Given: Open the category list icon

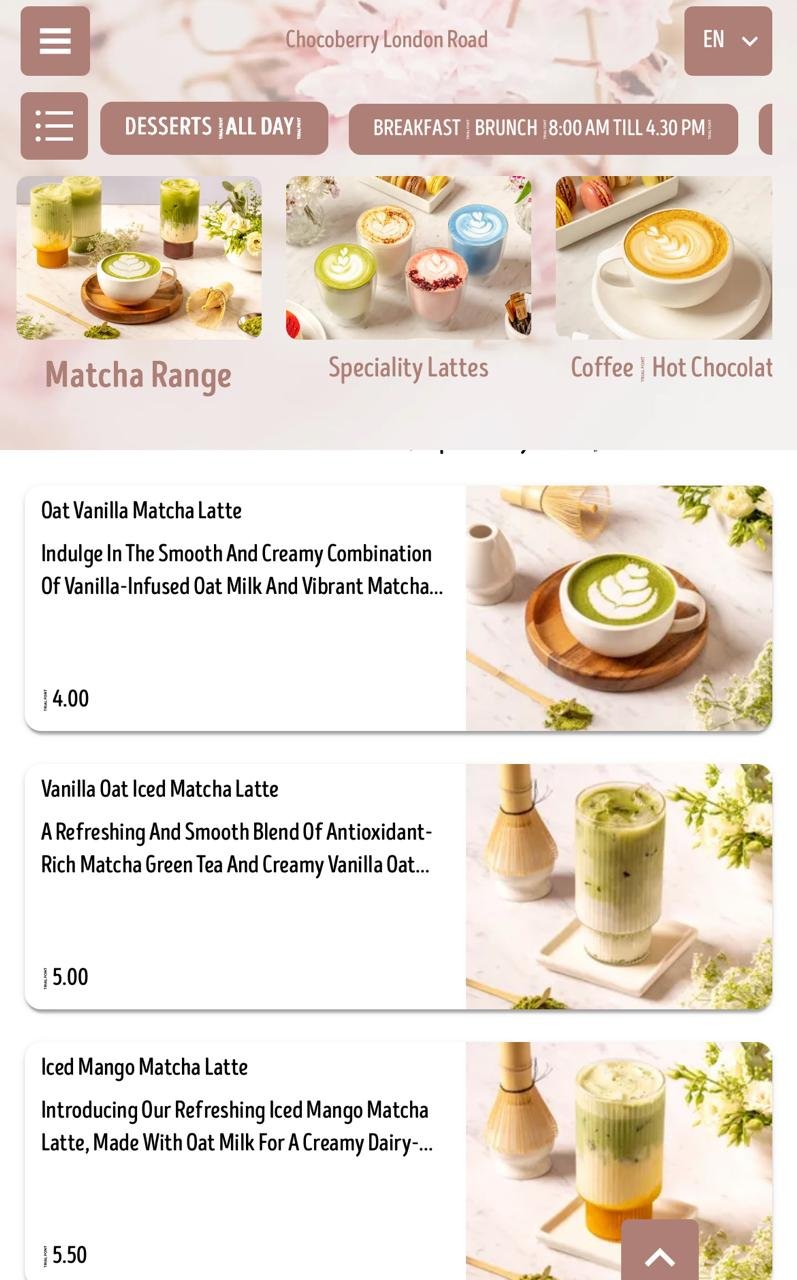Looking at the screenshot, I should (x=54, y=126).
